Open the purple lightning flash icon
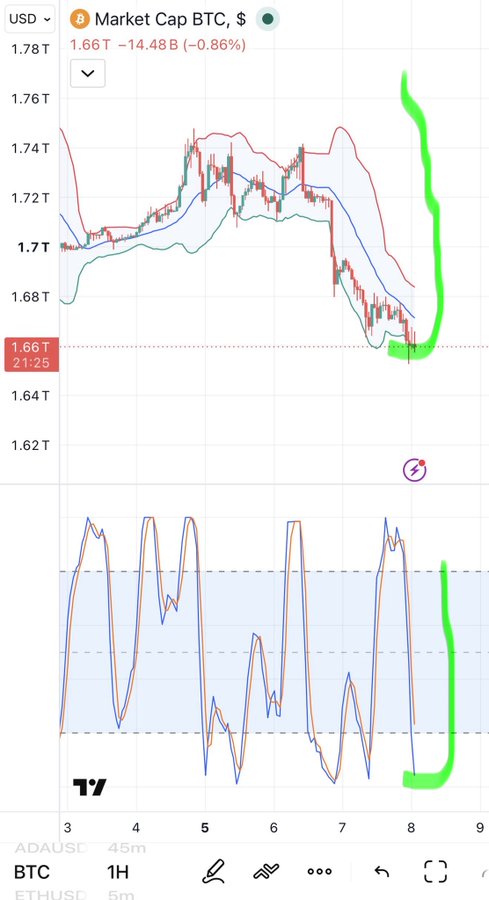This screenshot has height=900, width=489. click(414, 470)
